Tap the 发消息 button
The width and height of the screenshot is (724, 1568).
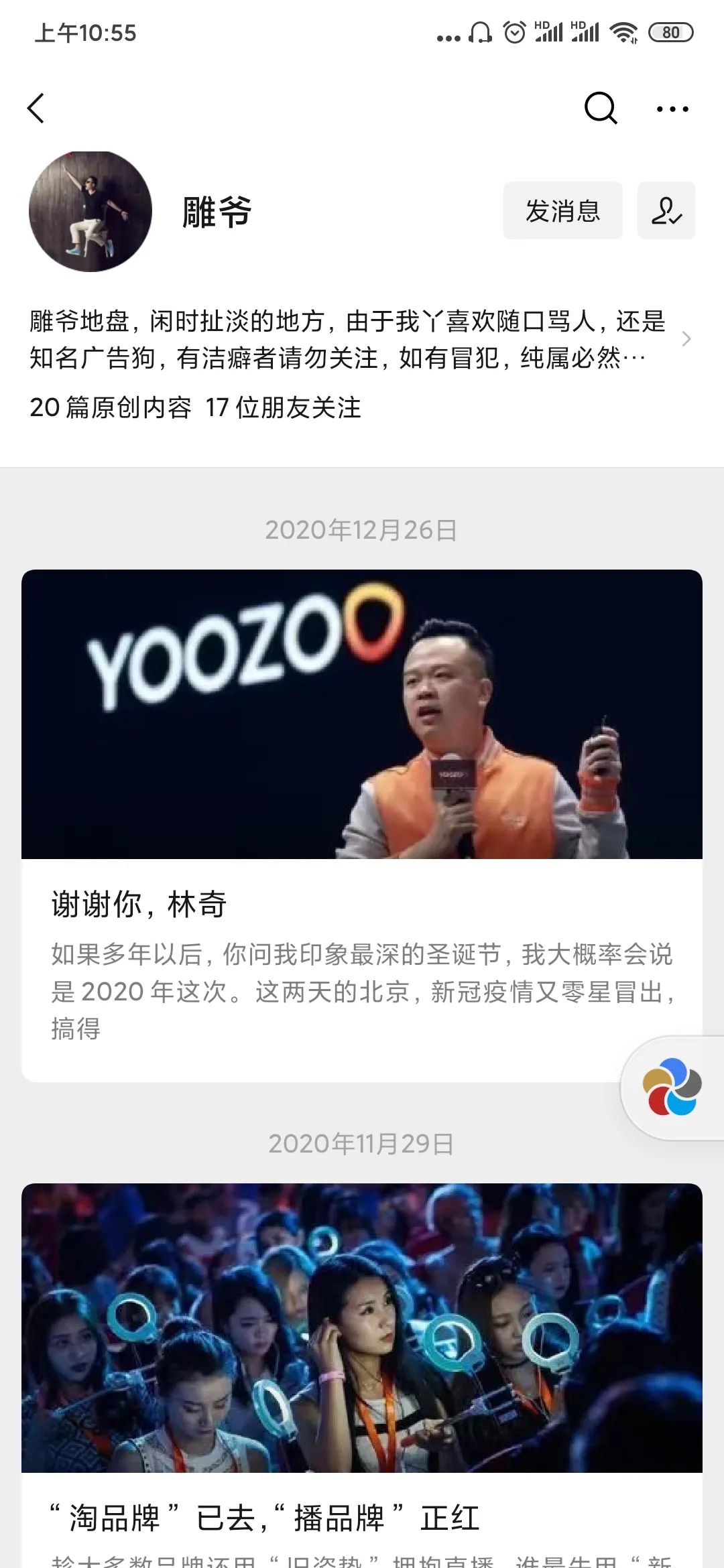[562, 210]
